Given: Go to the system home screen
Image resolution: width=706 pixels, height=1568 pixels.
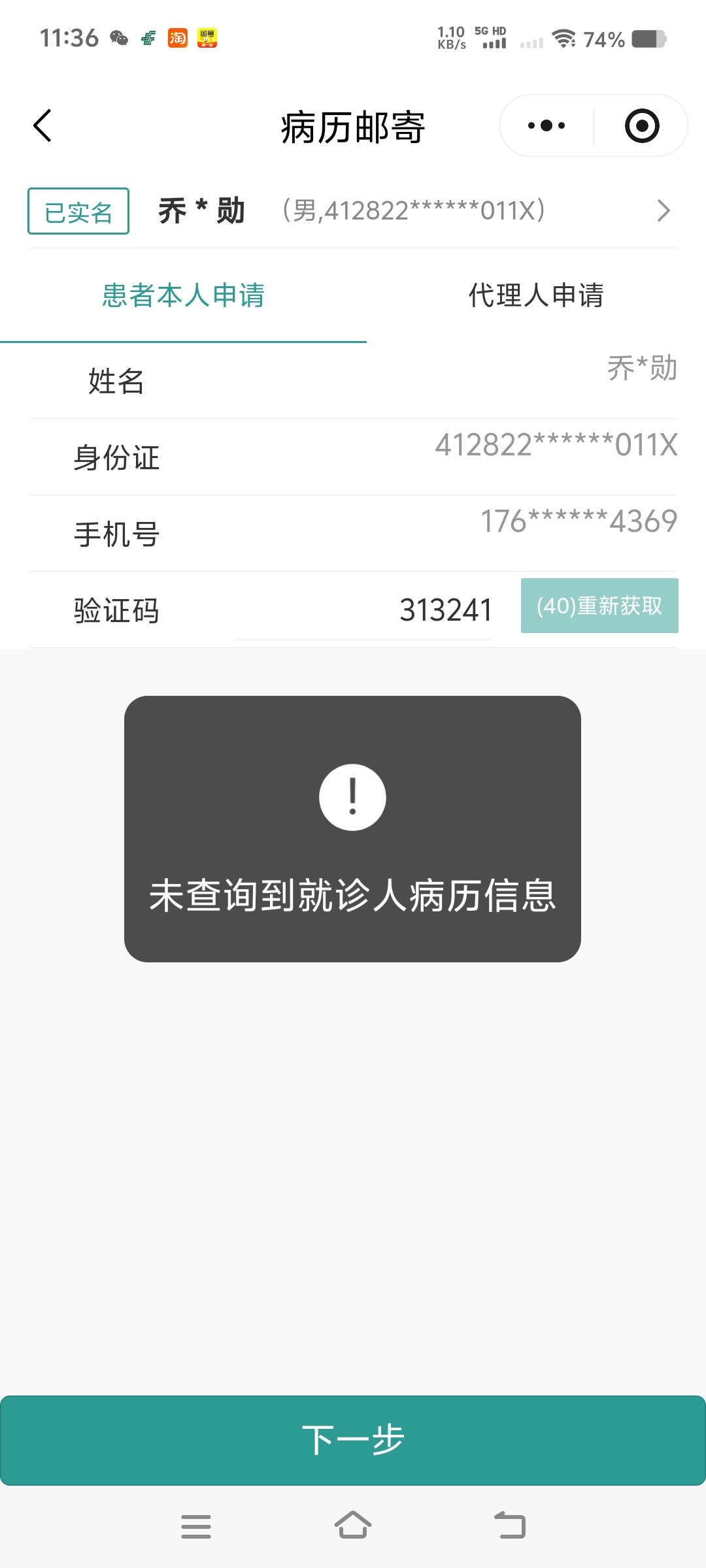Looking at the screenshot, I should click(x=353, y=1526).
